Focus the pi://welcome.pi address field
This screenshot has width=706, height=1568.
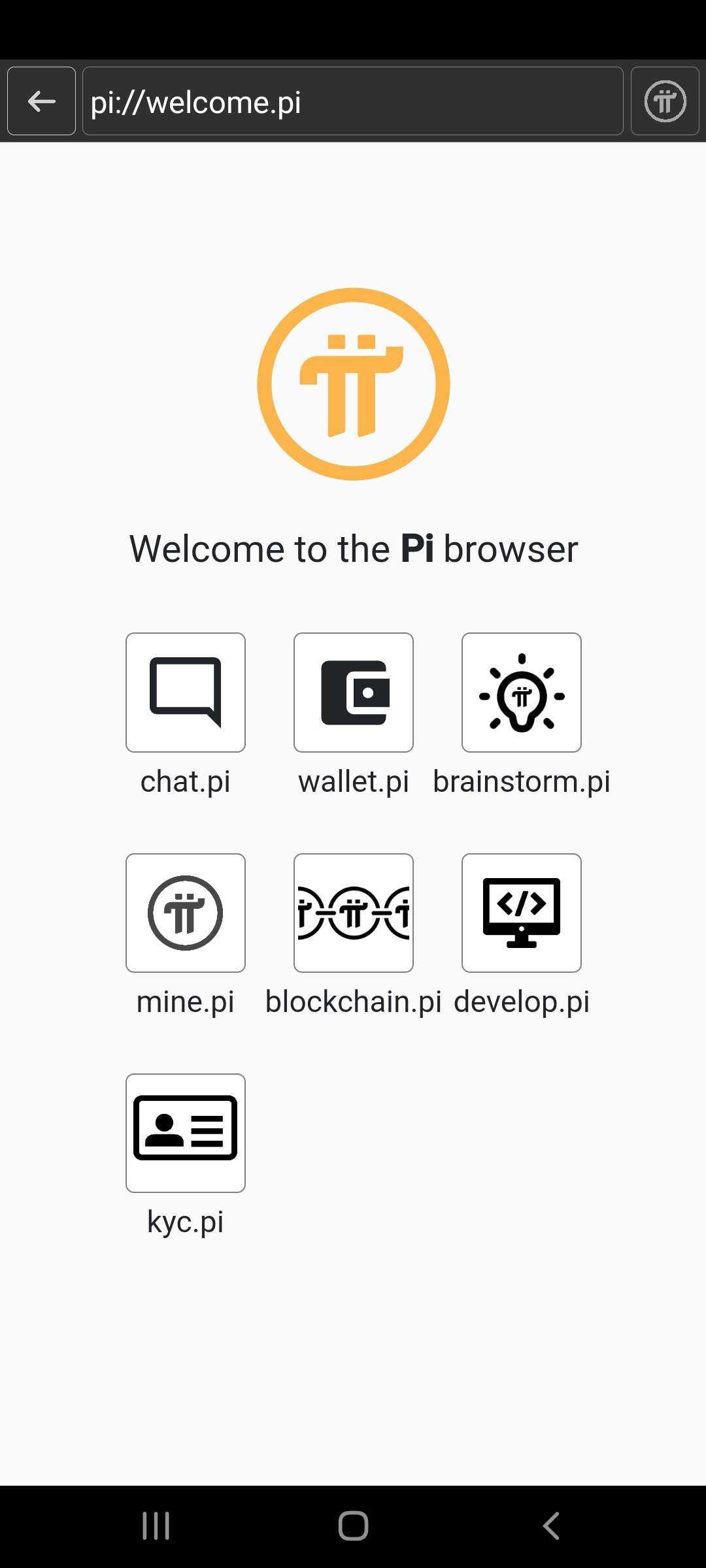tap(352, 101)
